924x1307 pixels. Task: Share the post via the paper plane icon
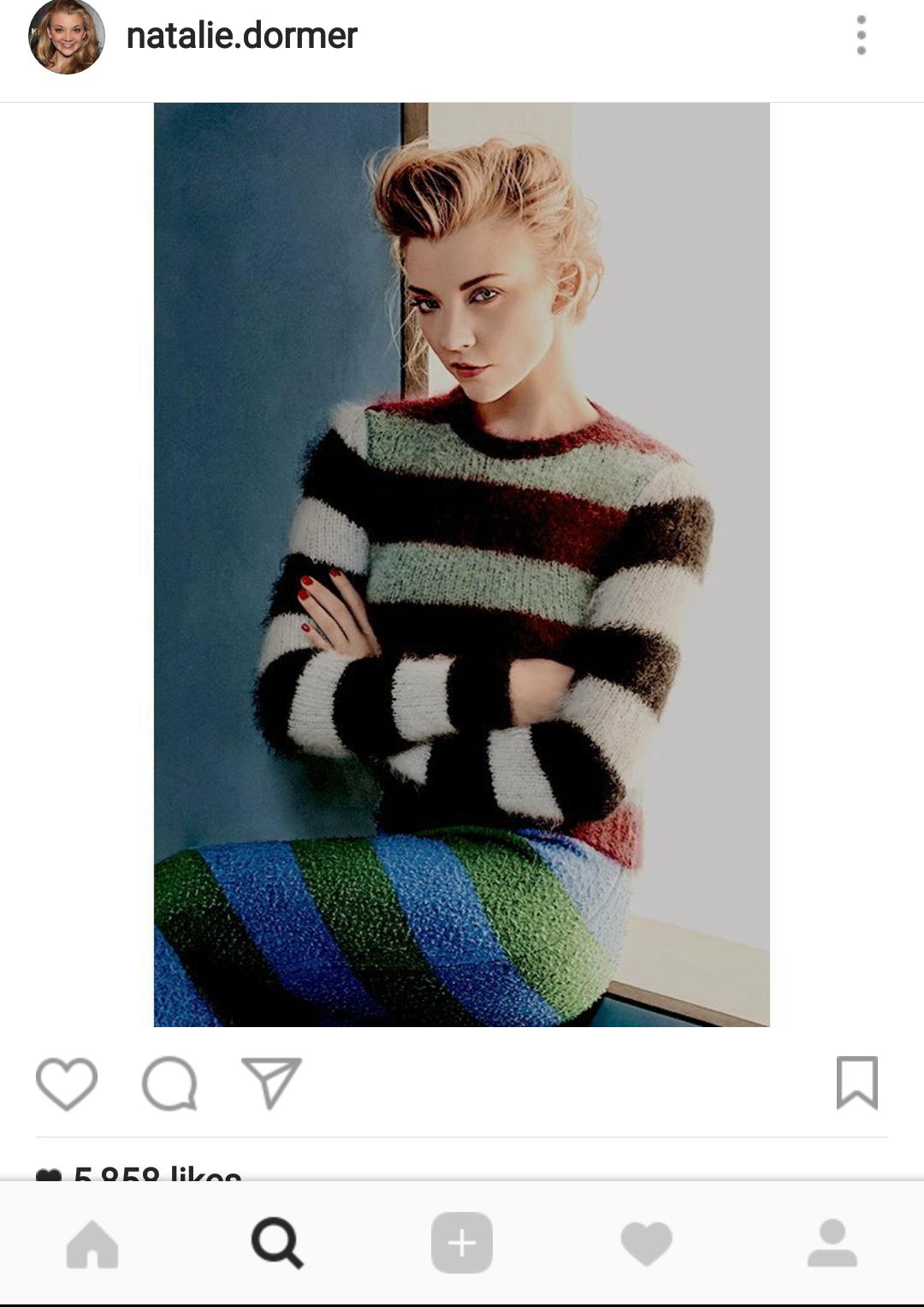tap(271, 1083)
